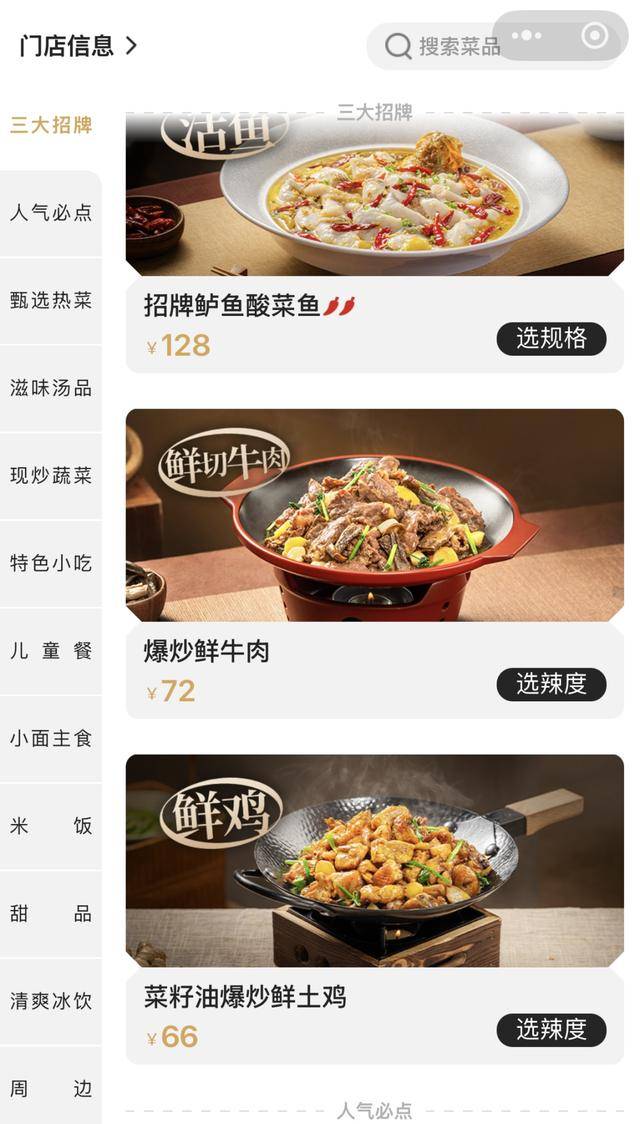640x1124 pixels.
Task: Switch to the 人气必点 category
Action: pos(51,212)
